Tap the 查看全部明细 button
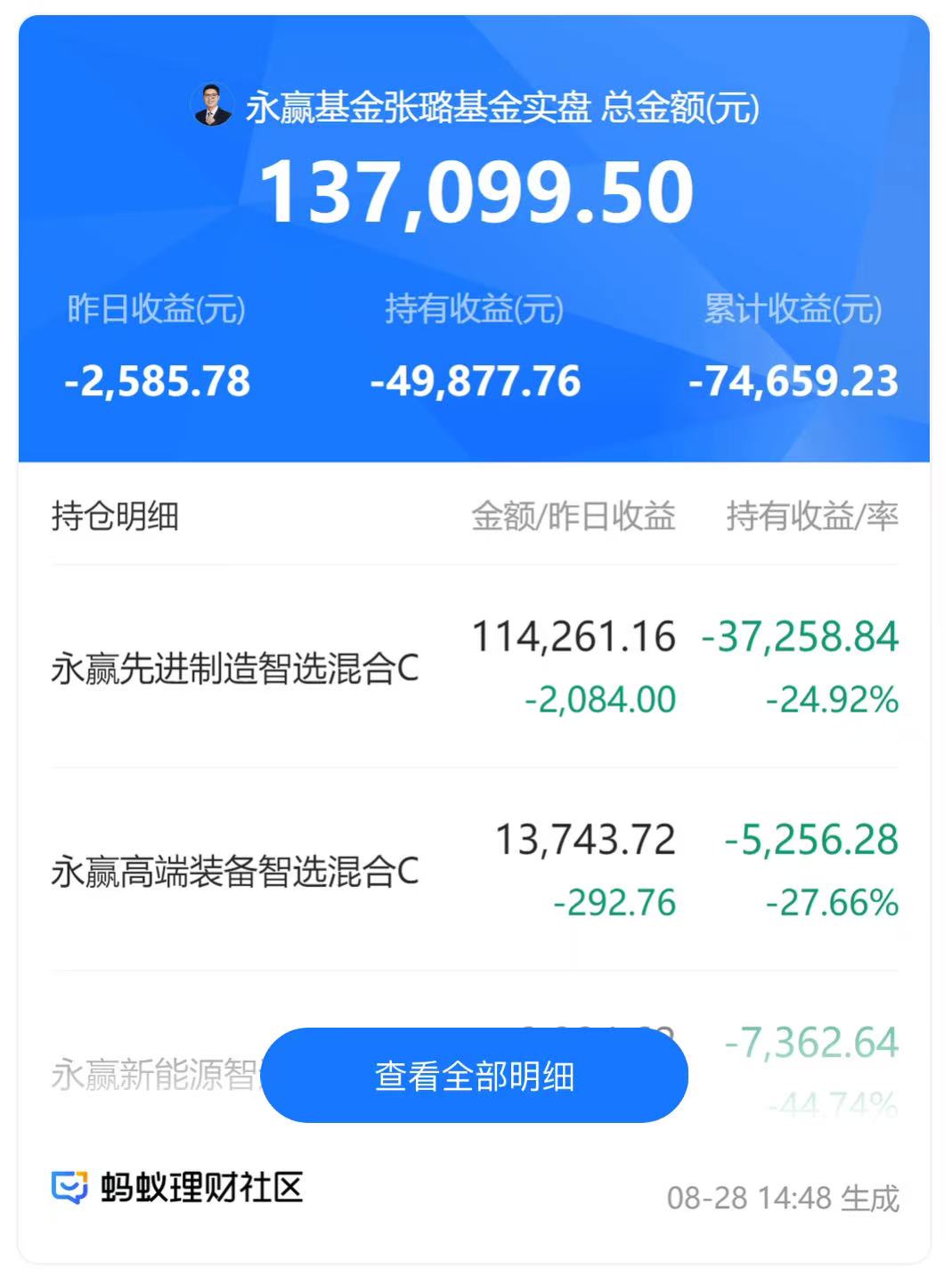Screen dimensions: 952x1285 475,1076
